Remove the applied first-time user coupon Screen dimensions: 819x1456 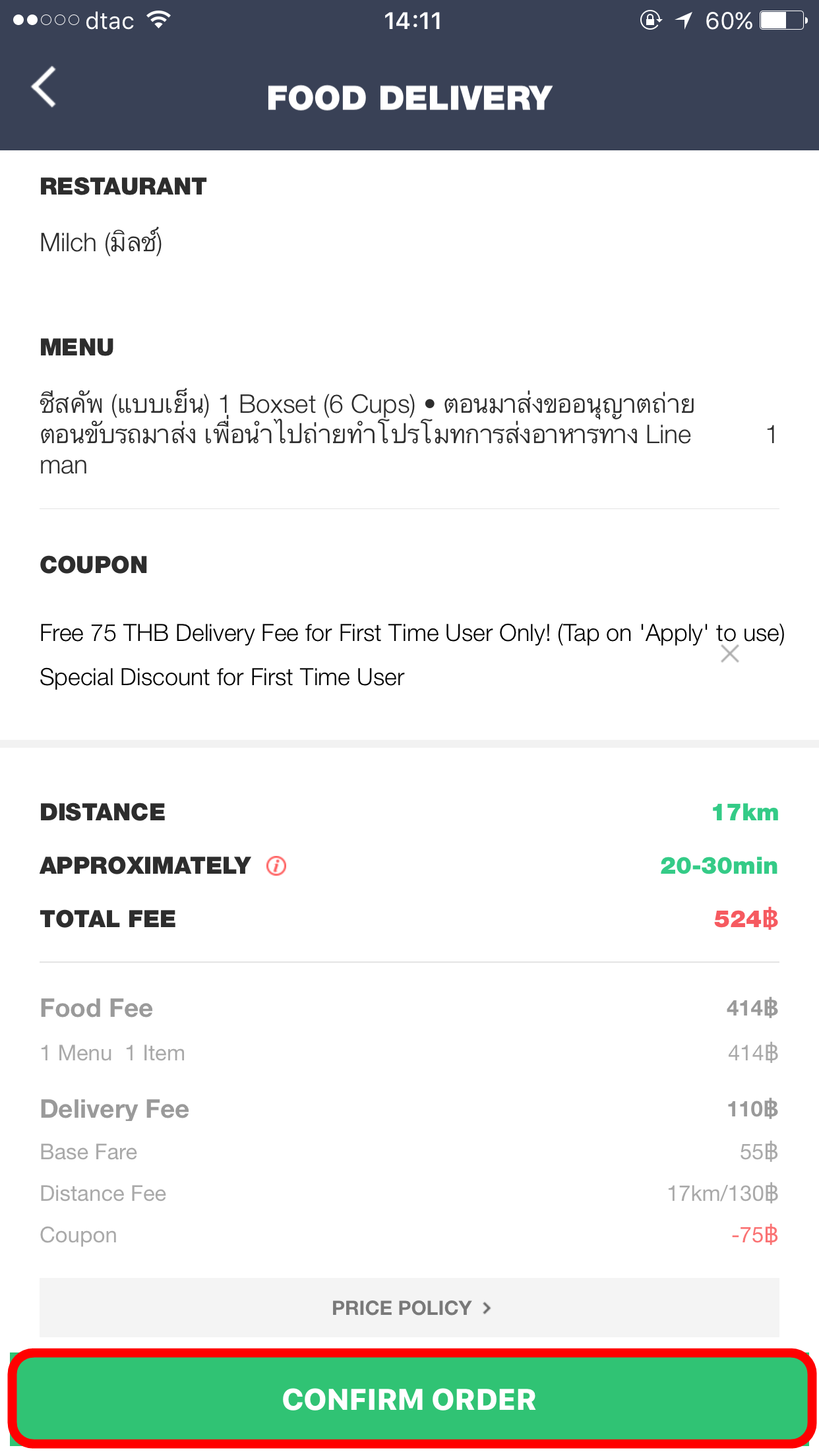(x=730, y=654)
